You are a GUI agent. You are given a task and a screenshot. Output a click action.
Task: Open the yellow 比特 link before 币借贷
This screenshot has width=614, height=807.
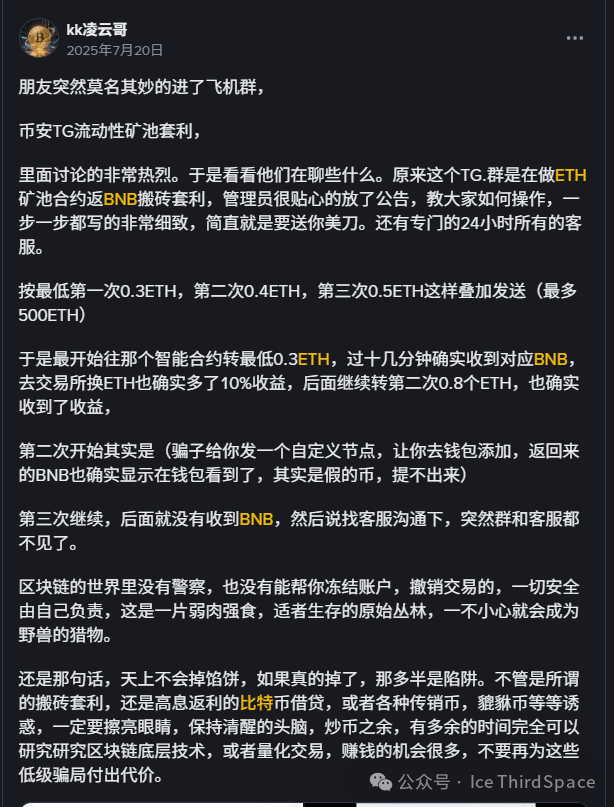tap(256, 703)
